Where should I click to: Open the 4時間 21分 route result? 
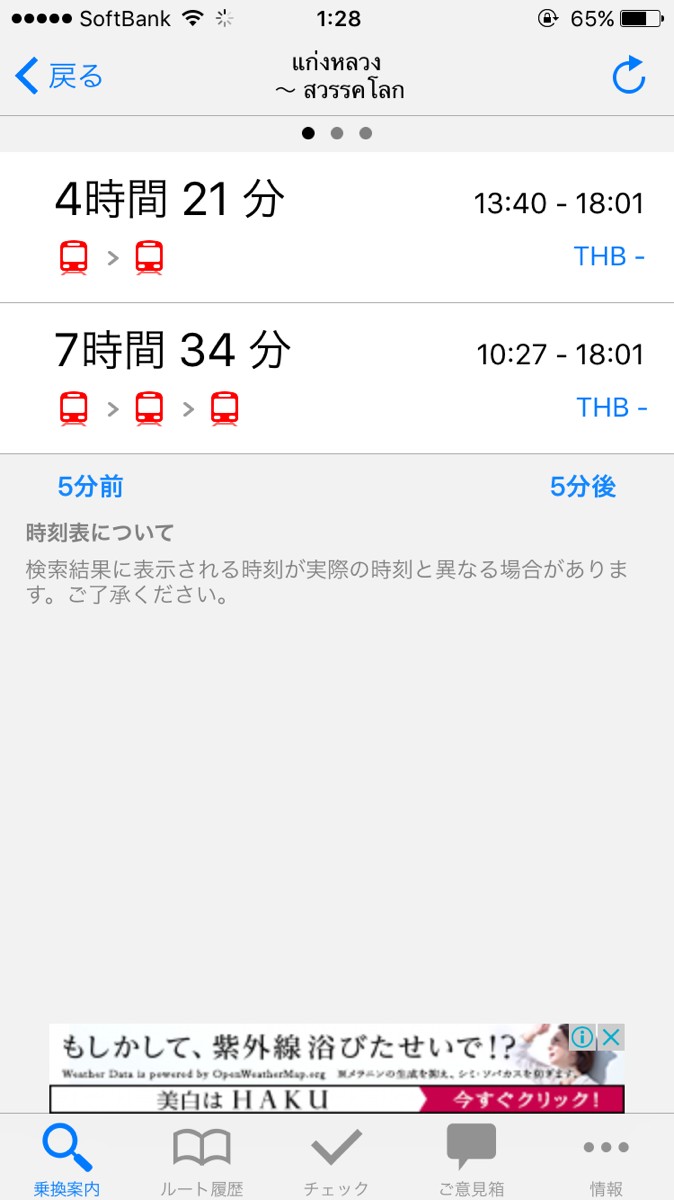pos(337,228)
